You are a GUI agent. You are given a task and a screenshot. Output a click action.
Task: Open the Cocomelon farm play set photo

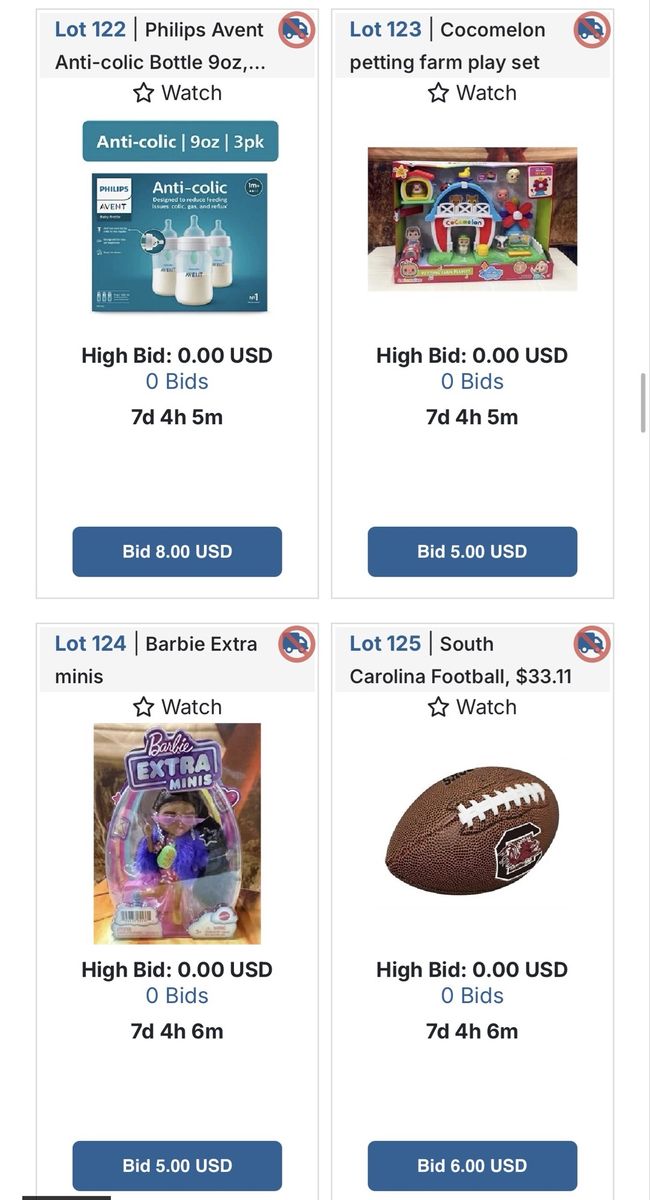[x=472, y=219]
